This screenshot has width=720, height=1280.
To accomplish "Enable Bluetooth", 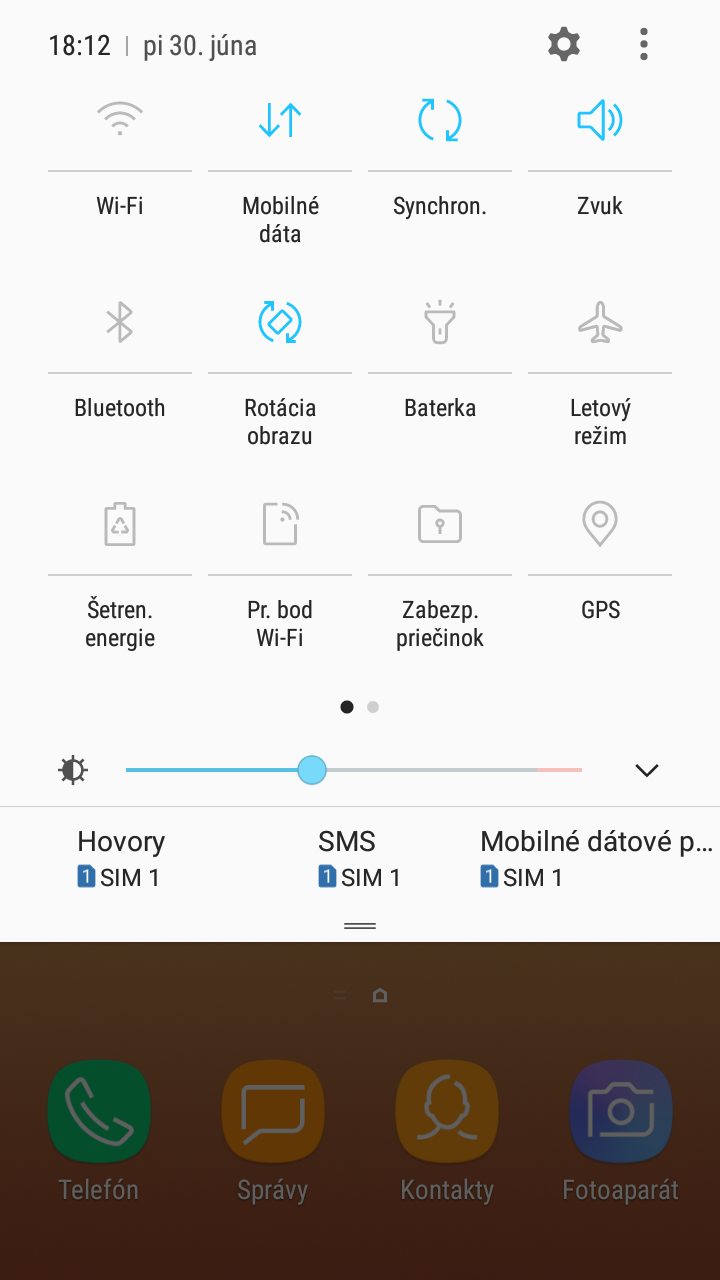I will point(120,322).
